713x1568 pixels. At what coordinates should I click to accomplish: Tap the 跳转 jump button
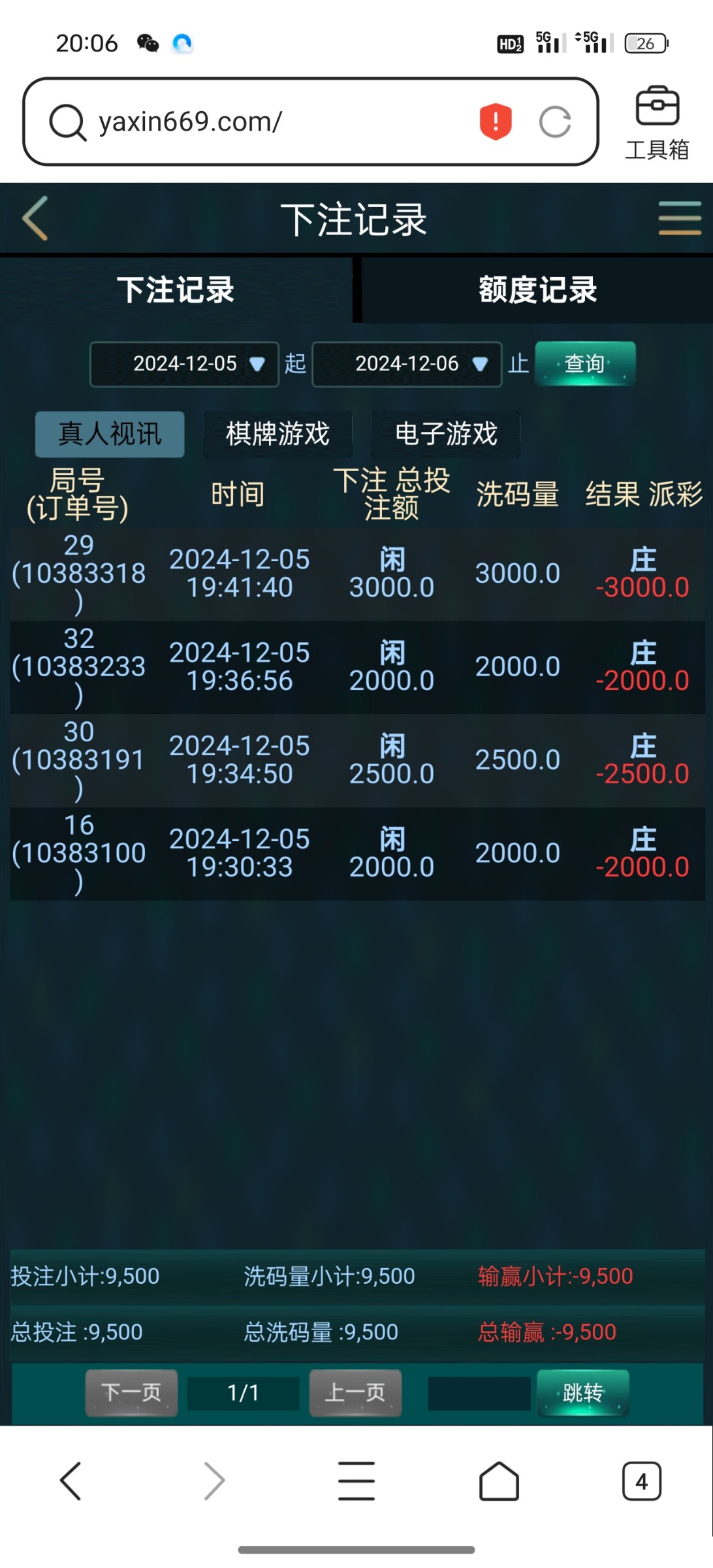(582, 1393)
